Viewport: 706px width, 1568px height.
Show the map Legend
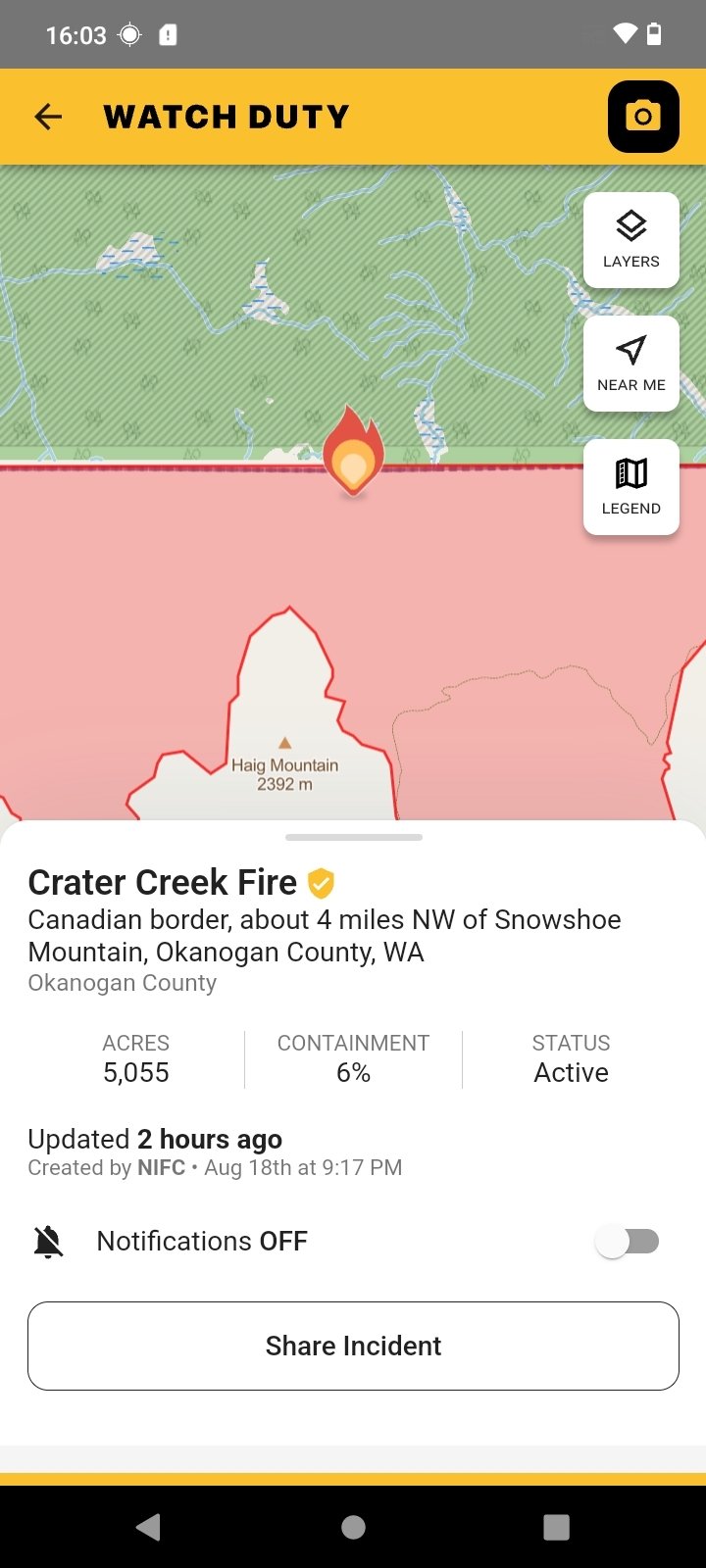631,487
